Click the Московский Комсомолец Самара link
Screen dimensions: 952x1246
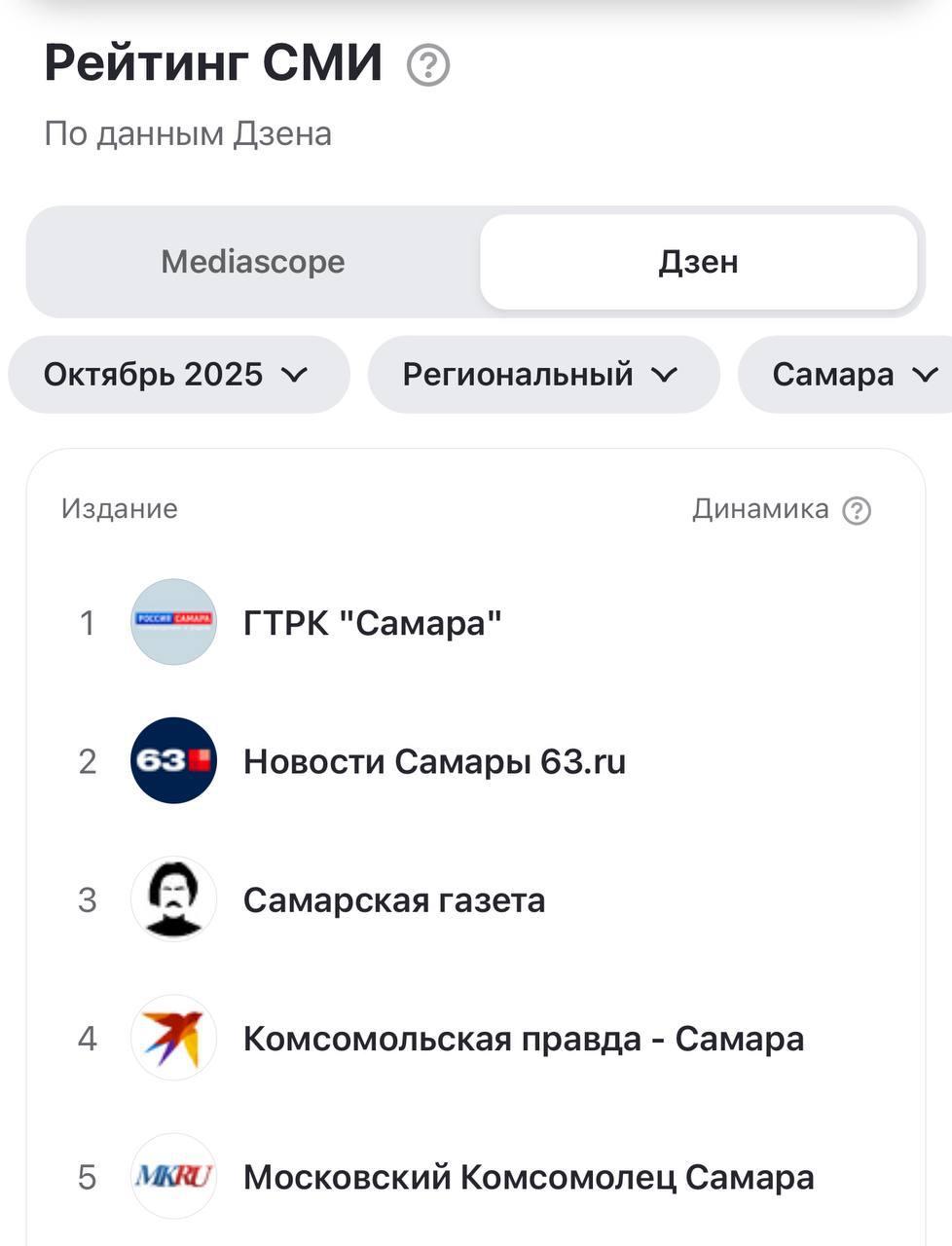[x=527, y=1176]
